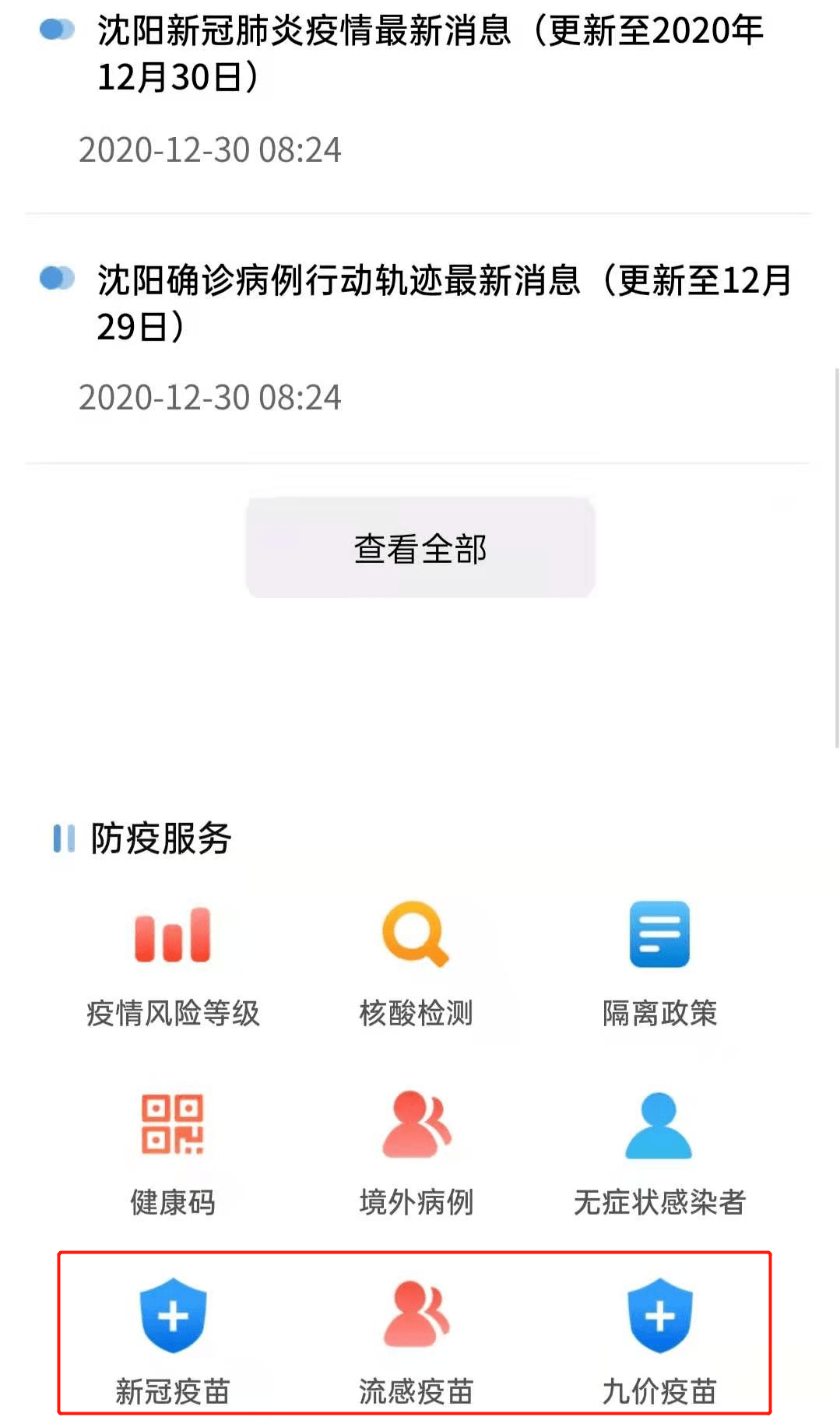Check 境外病例 information

click(x=416, y=1151)
